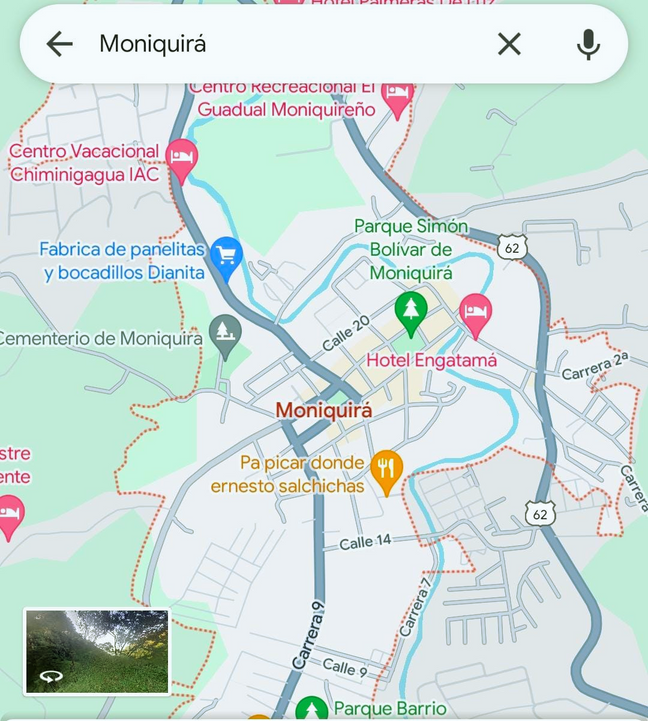Select Pa picar donde ernesto salchichas restaurant
The width and height of the screenshot is (648, 721).
pyautogui.click(x=386, y=468)
